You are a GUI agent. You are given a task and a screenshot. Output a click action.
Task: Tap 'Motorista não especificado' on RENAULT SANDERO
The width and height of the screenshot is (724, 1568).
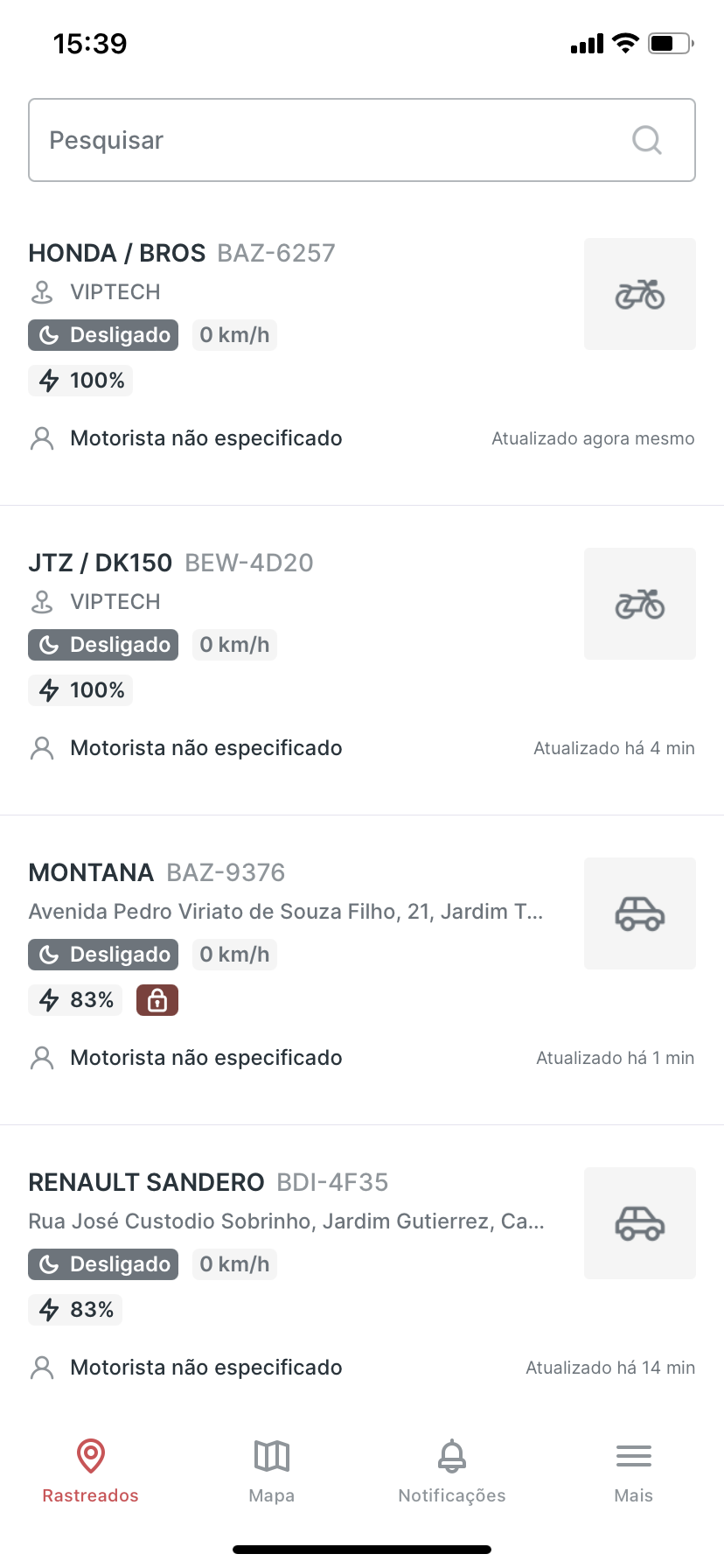pyautogui.click(x=205, y=1366)
